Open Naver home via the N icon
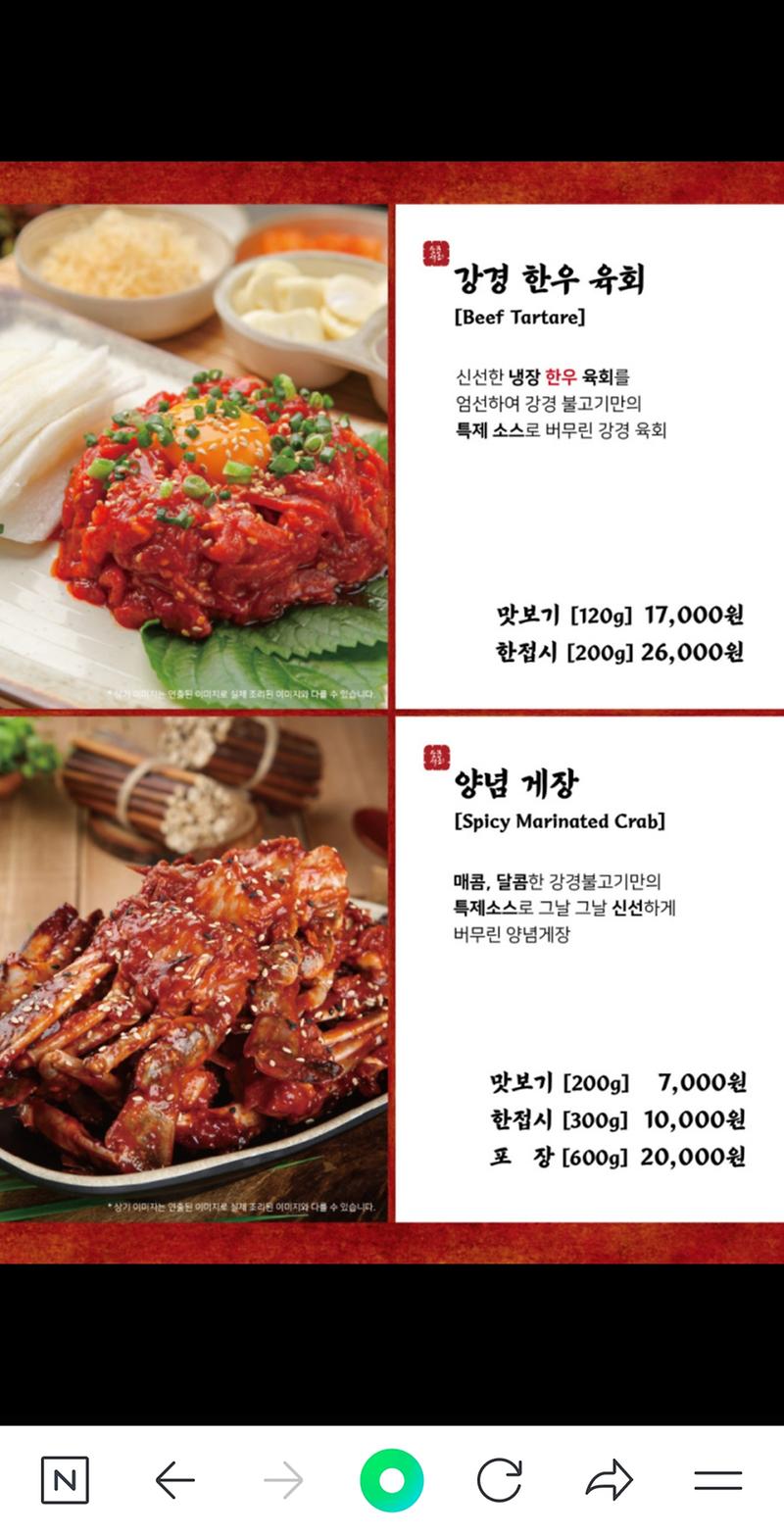 point(65,1480)
